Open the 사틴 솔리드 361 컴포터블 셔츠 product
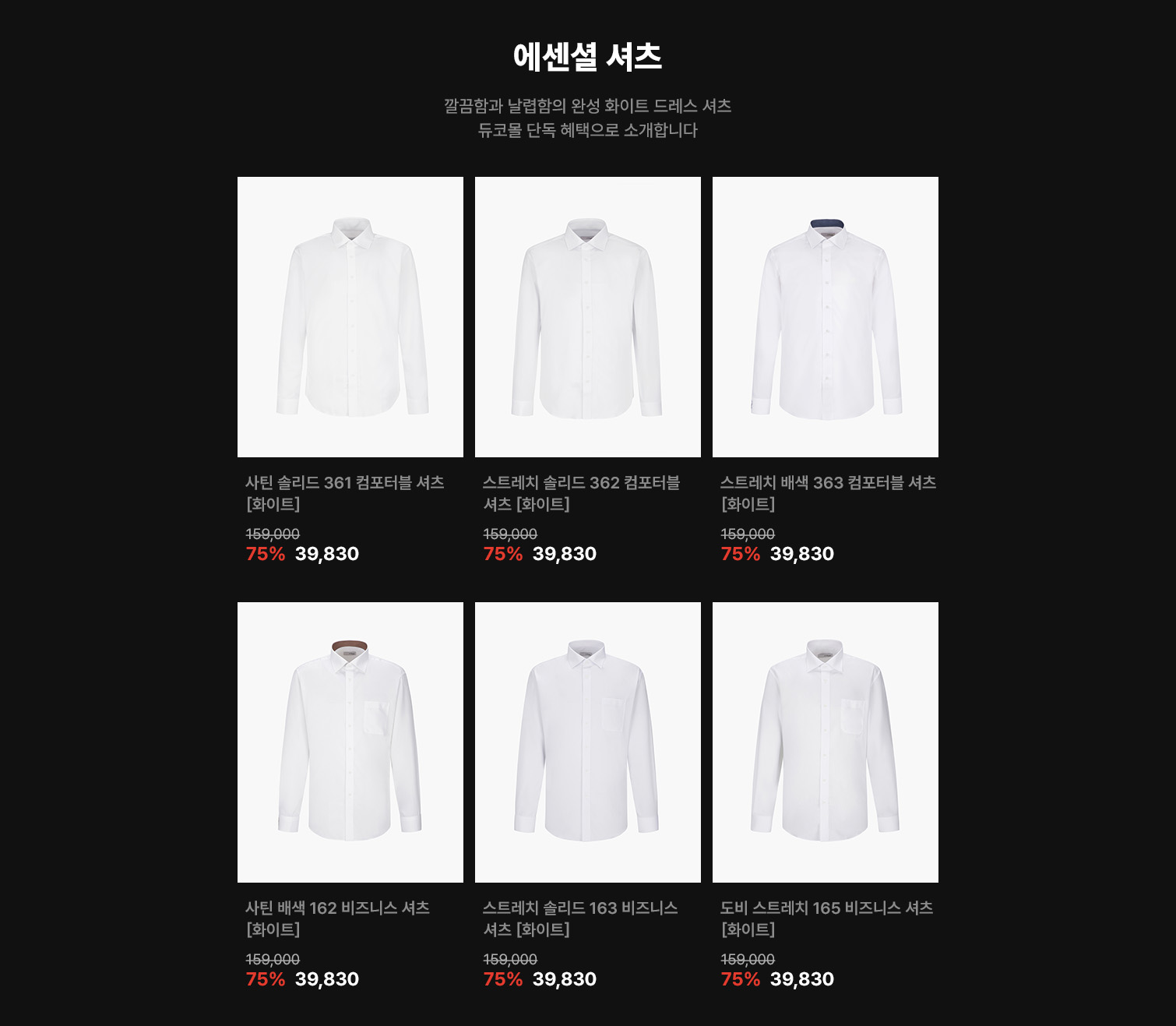 tap(350, 317)
